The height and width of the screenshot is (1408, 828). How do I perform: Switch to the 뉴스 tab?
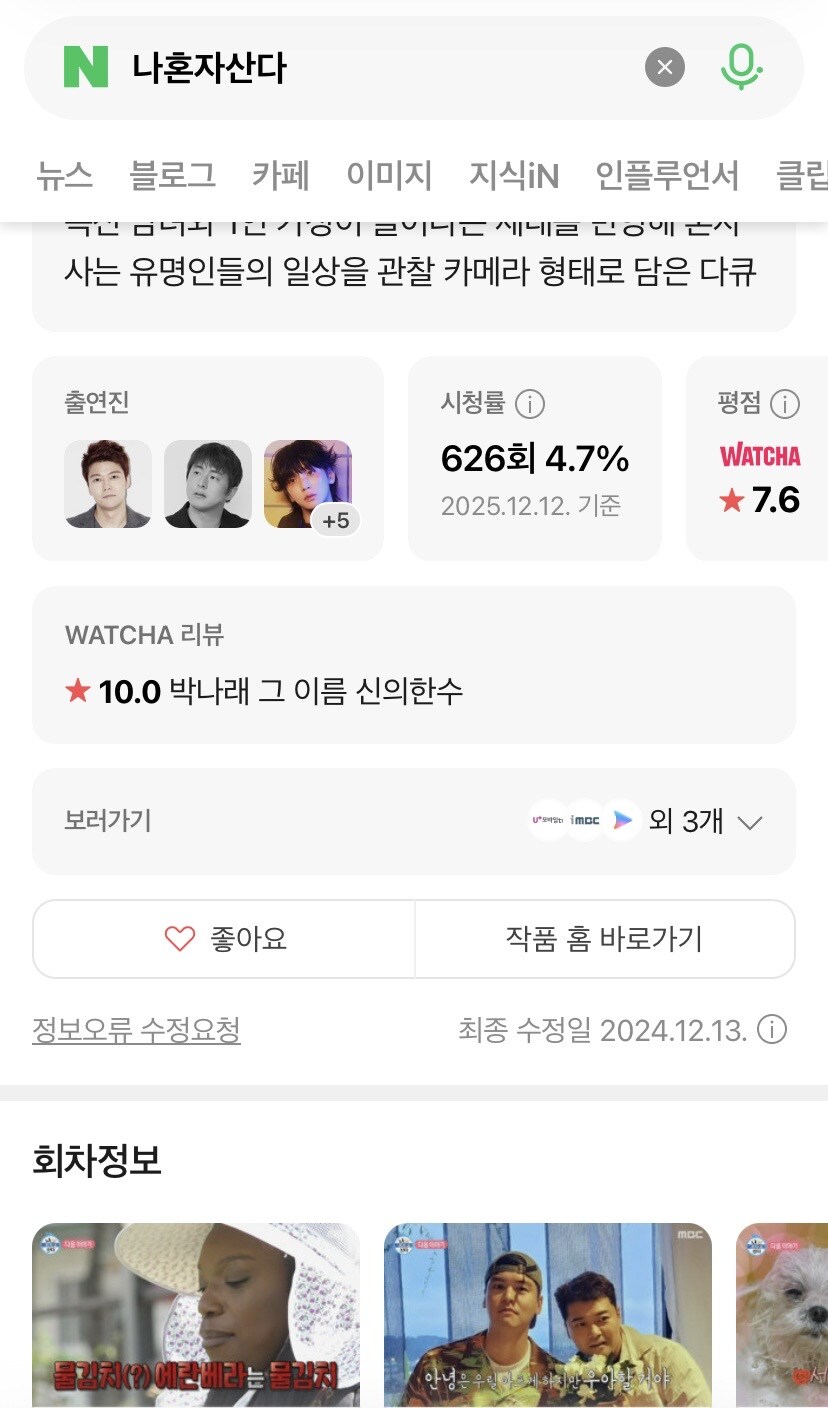click(64, 173)
